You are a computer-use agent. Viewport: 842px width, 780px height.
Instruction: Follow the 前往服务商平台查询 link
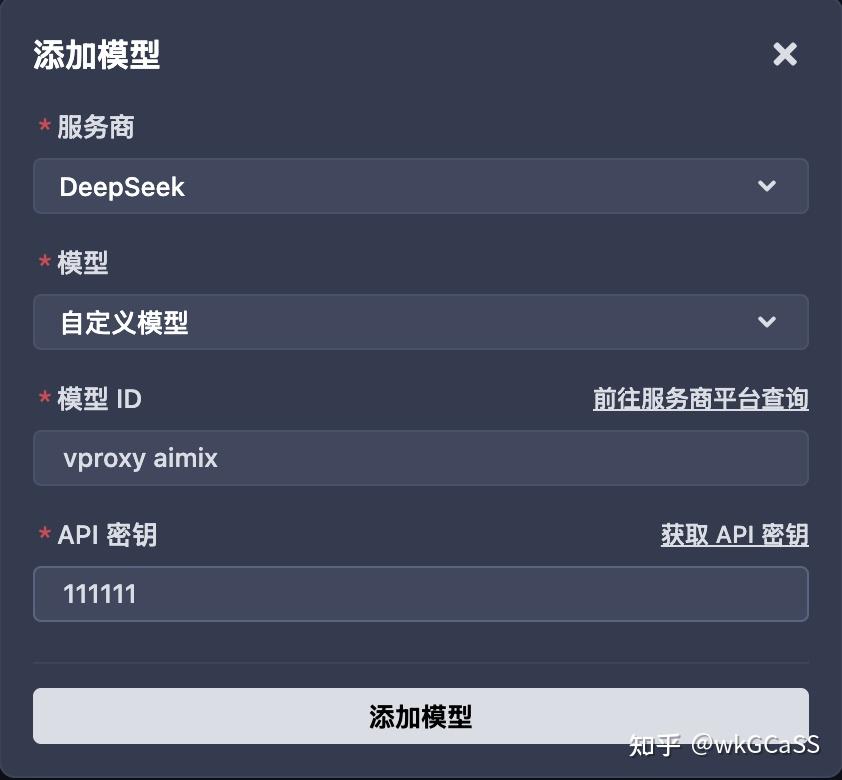tap(700, 399)
